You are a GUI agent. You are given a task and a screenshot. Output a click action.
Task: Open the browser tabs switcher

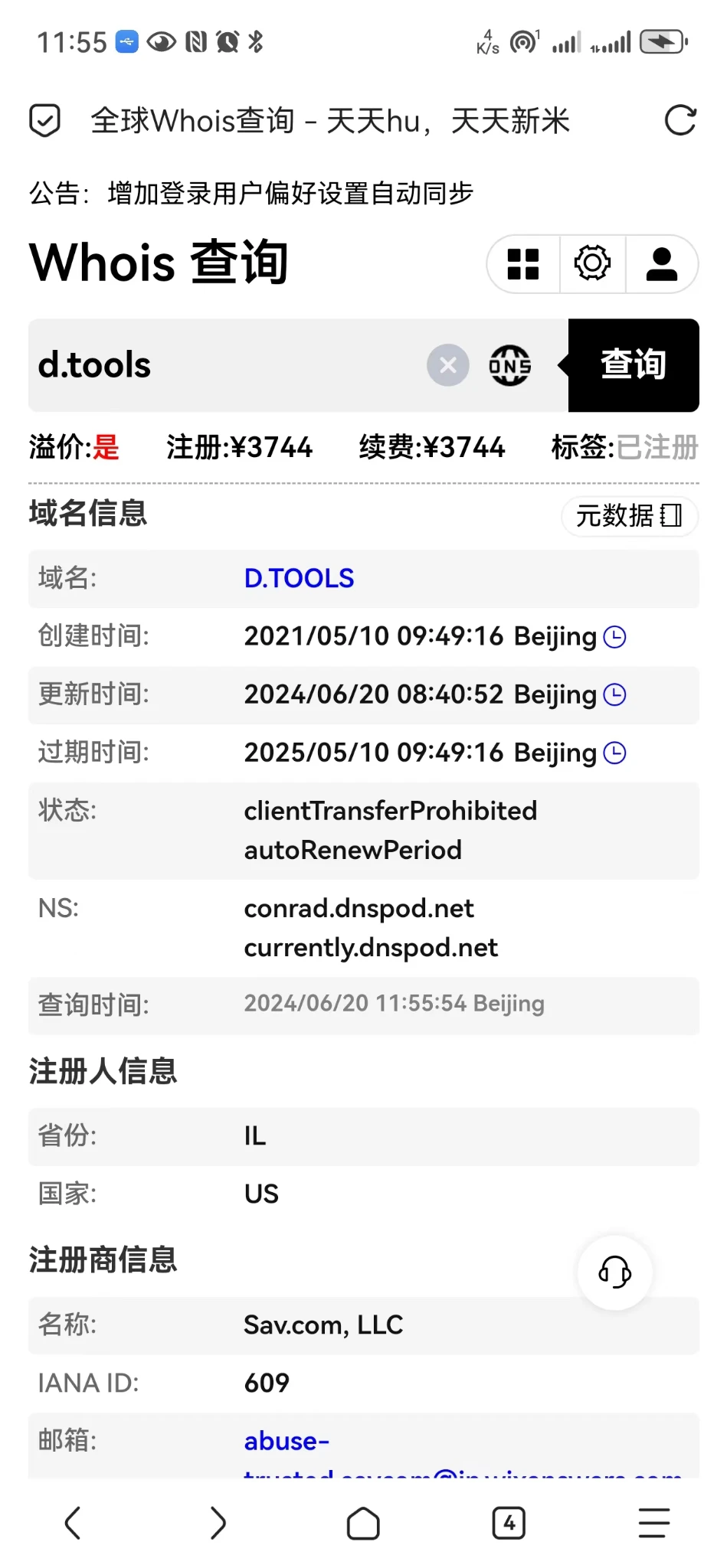click(x=509, y=1523)
